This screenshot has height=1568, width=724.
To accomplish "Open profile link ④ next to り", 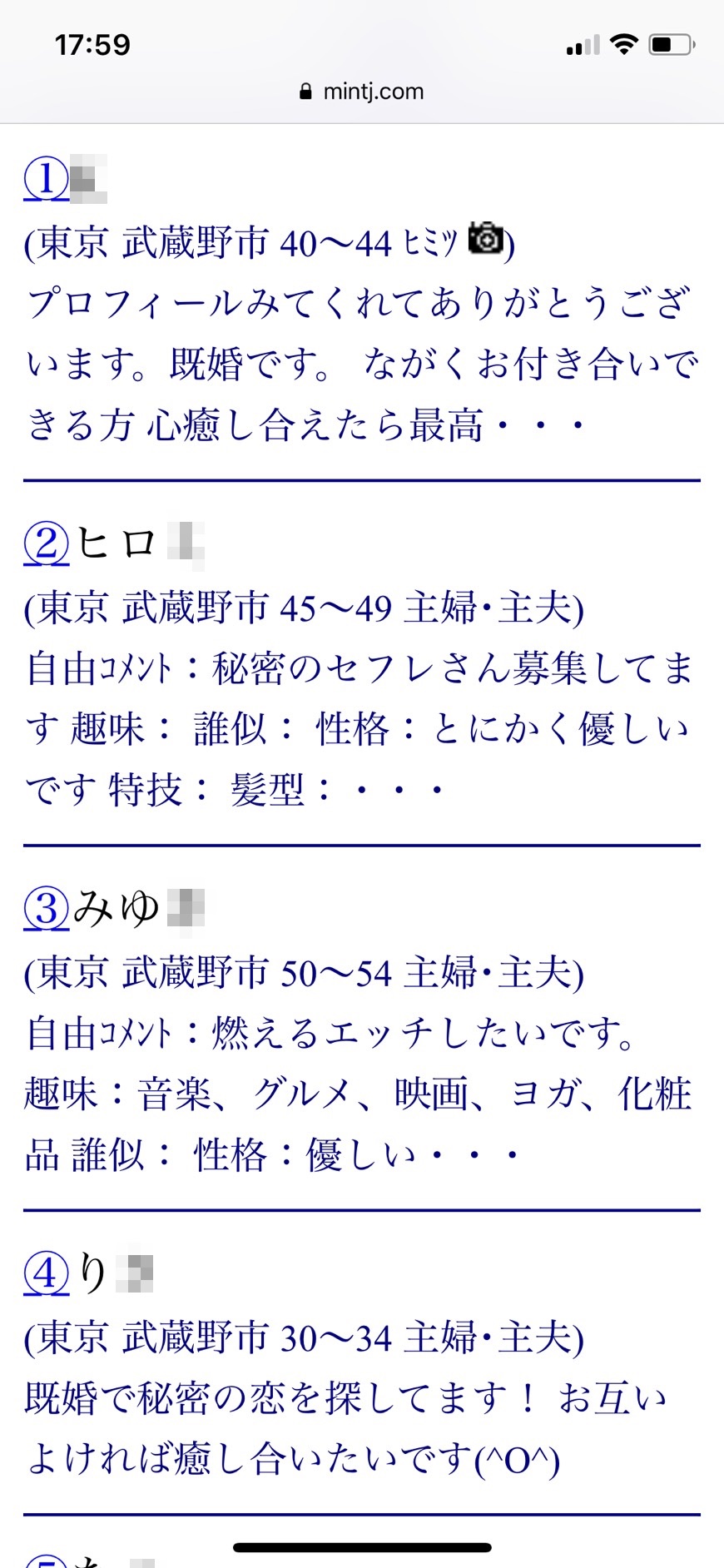I will (46, 1273).
